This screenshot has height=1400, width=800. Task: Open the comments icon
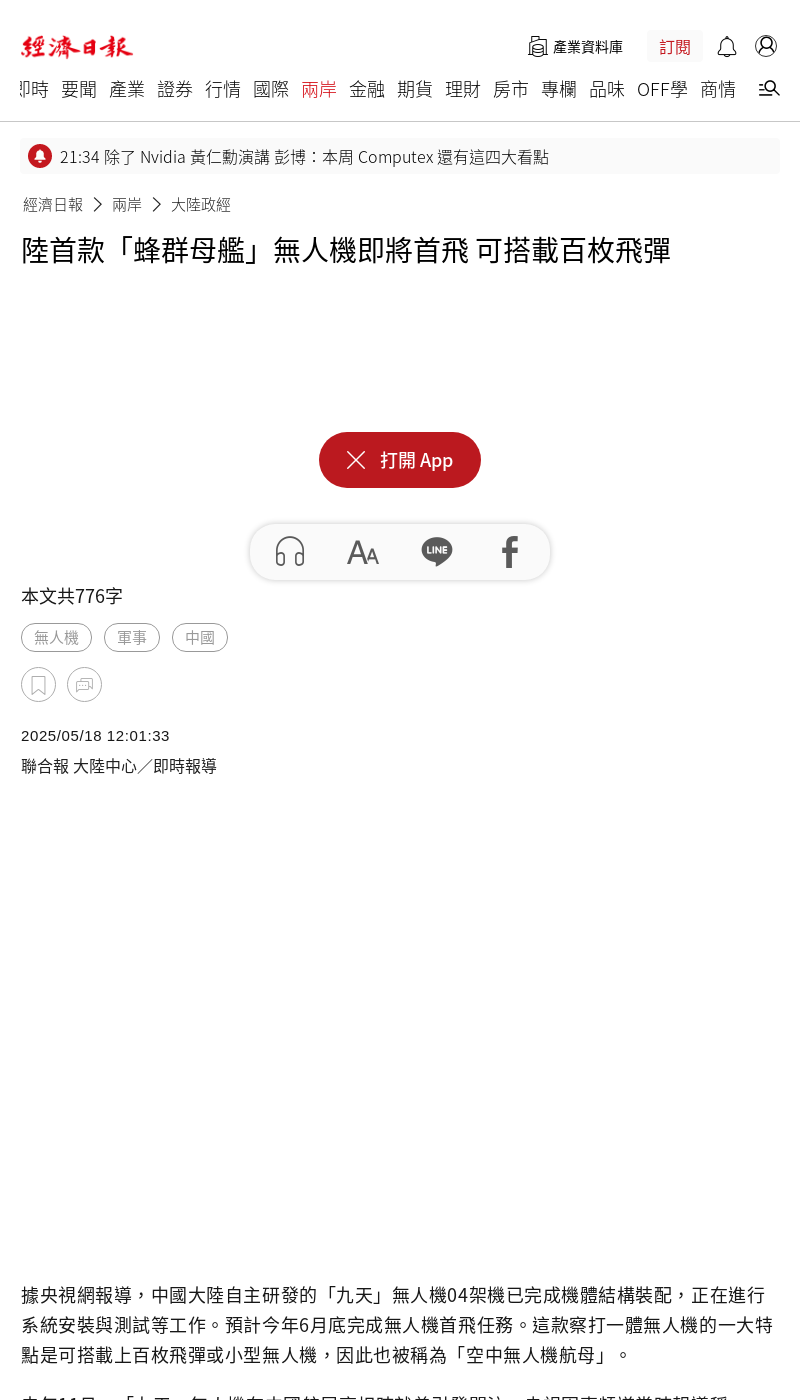(x=84, y=685)
